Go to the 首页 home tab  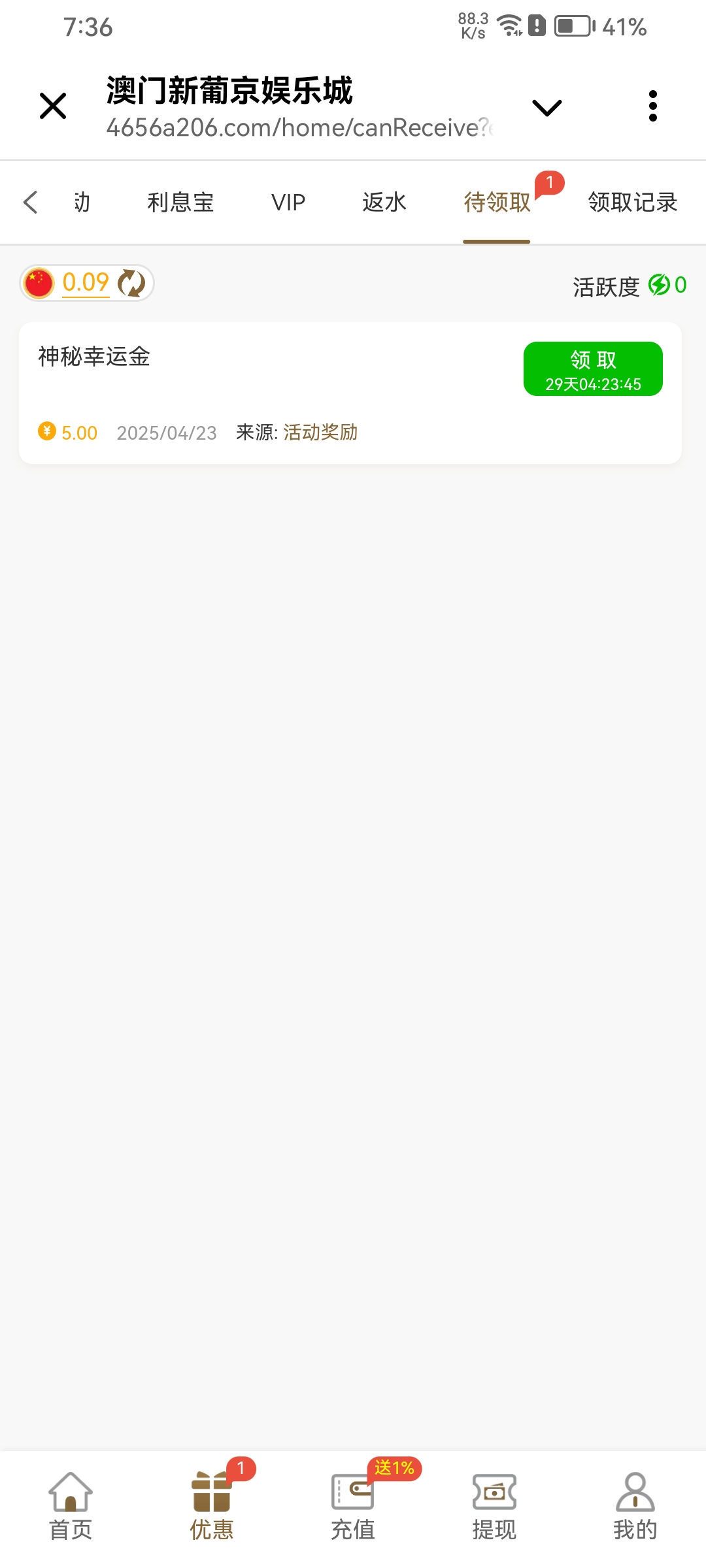tap(71, 1504)
